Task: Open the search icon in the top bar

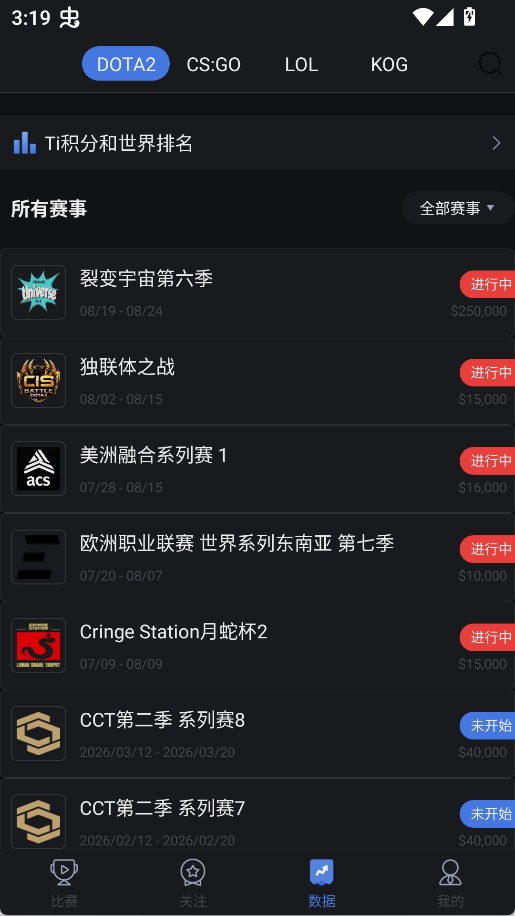Action: (490, 63)
